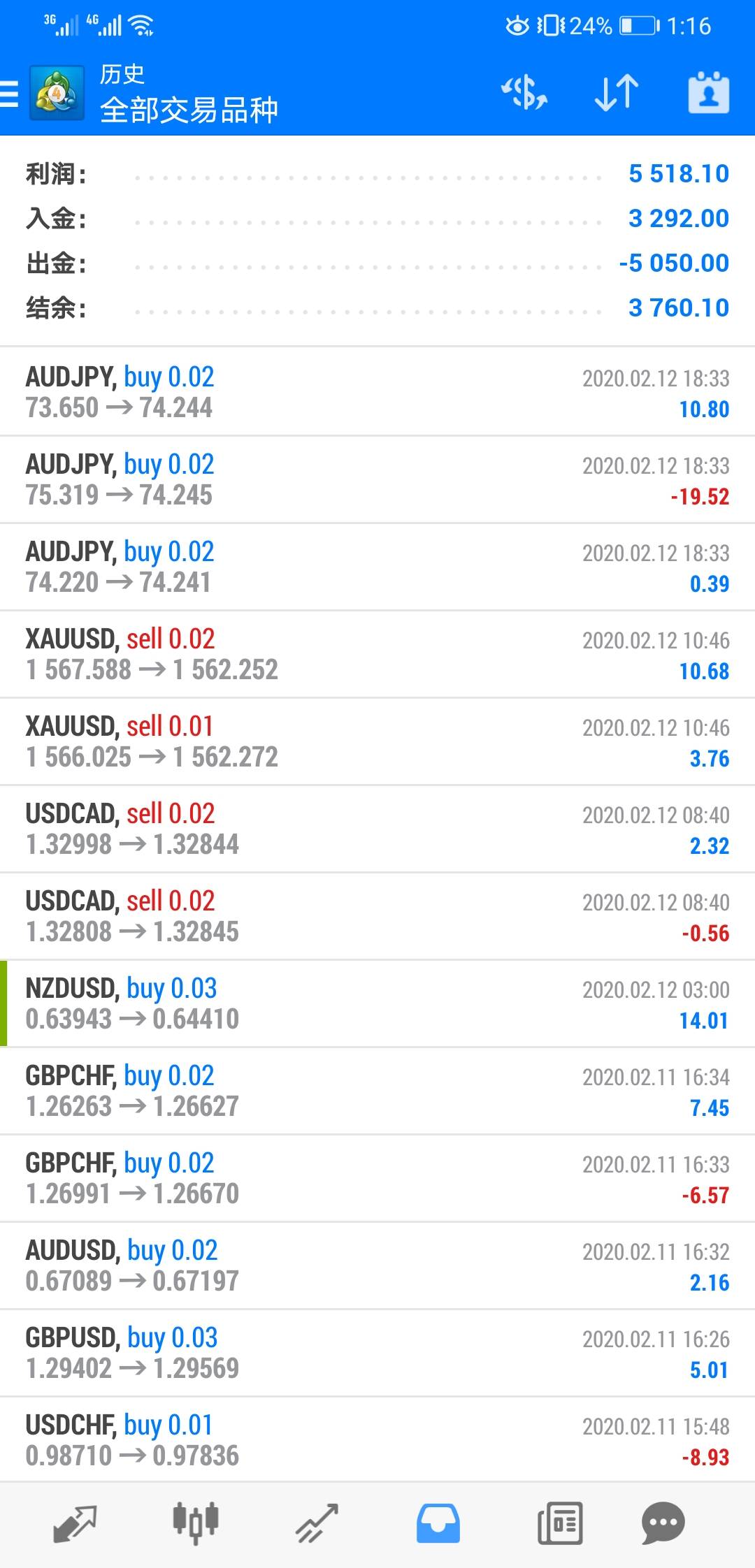The width and height of the screenshot is (755, 1568).
Task: Open the symbol filter currency icon
Action: point(524,93)
